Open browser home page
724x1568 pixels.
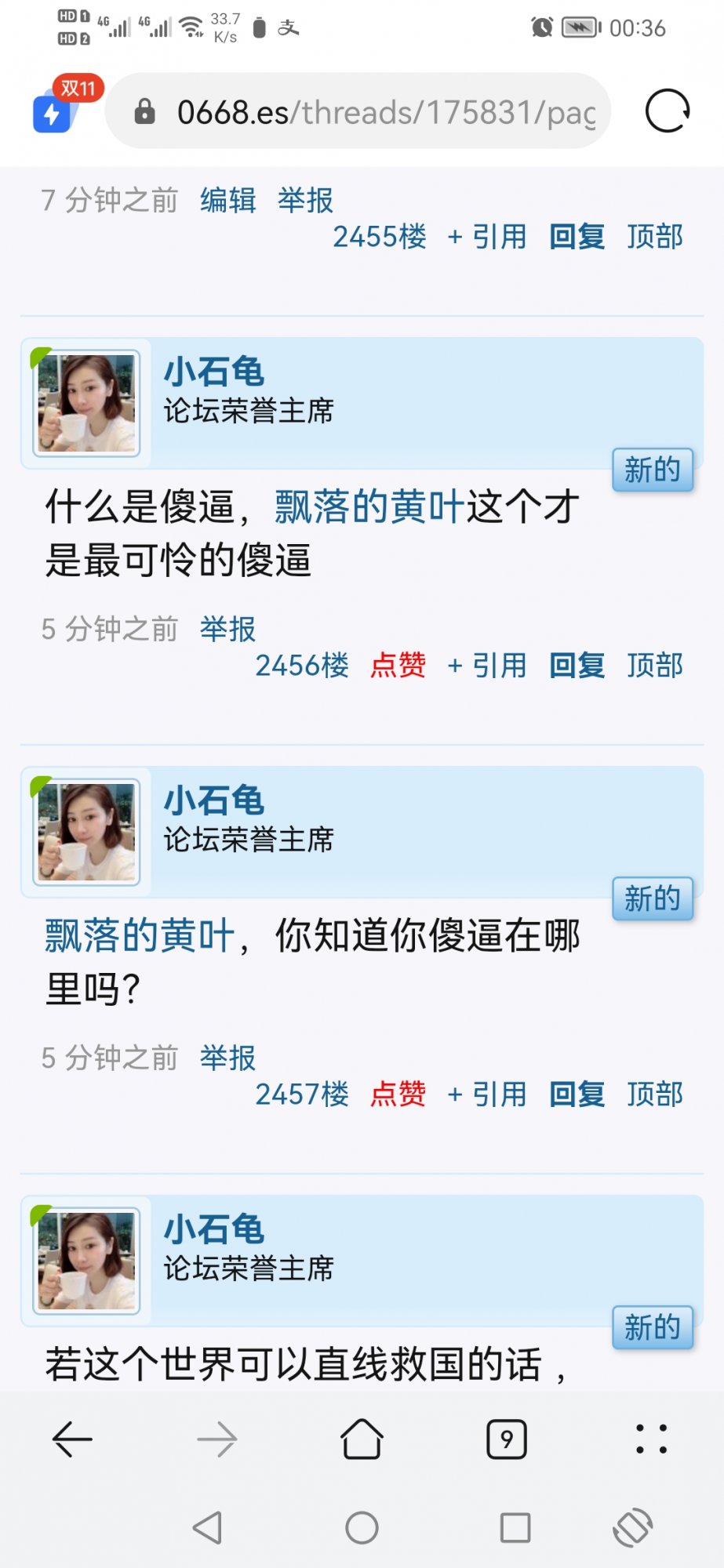click(x=362, y=1439)
